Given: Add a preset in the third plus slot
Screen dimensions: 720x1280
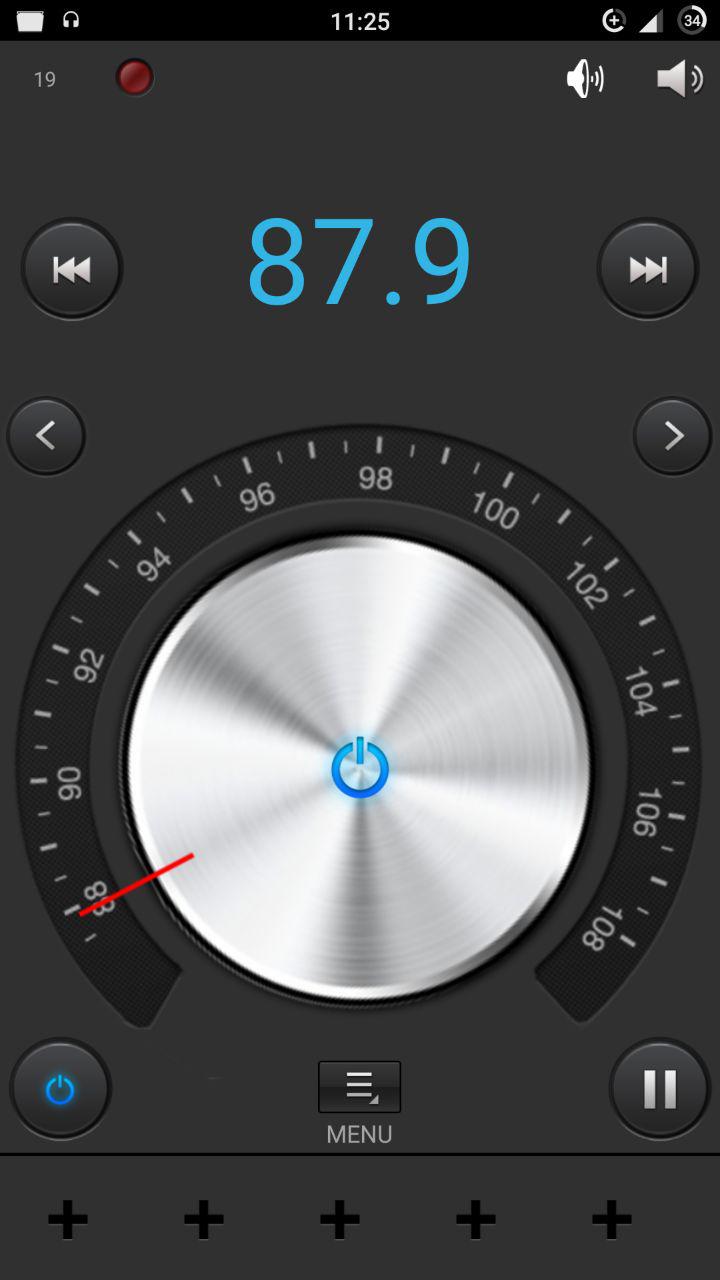Looking at the screenshot, I should coord(340,1220).
